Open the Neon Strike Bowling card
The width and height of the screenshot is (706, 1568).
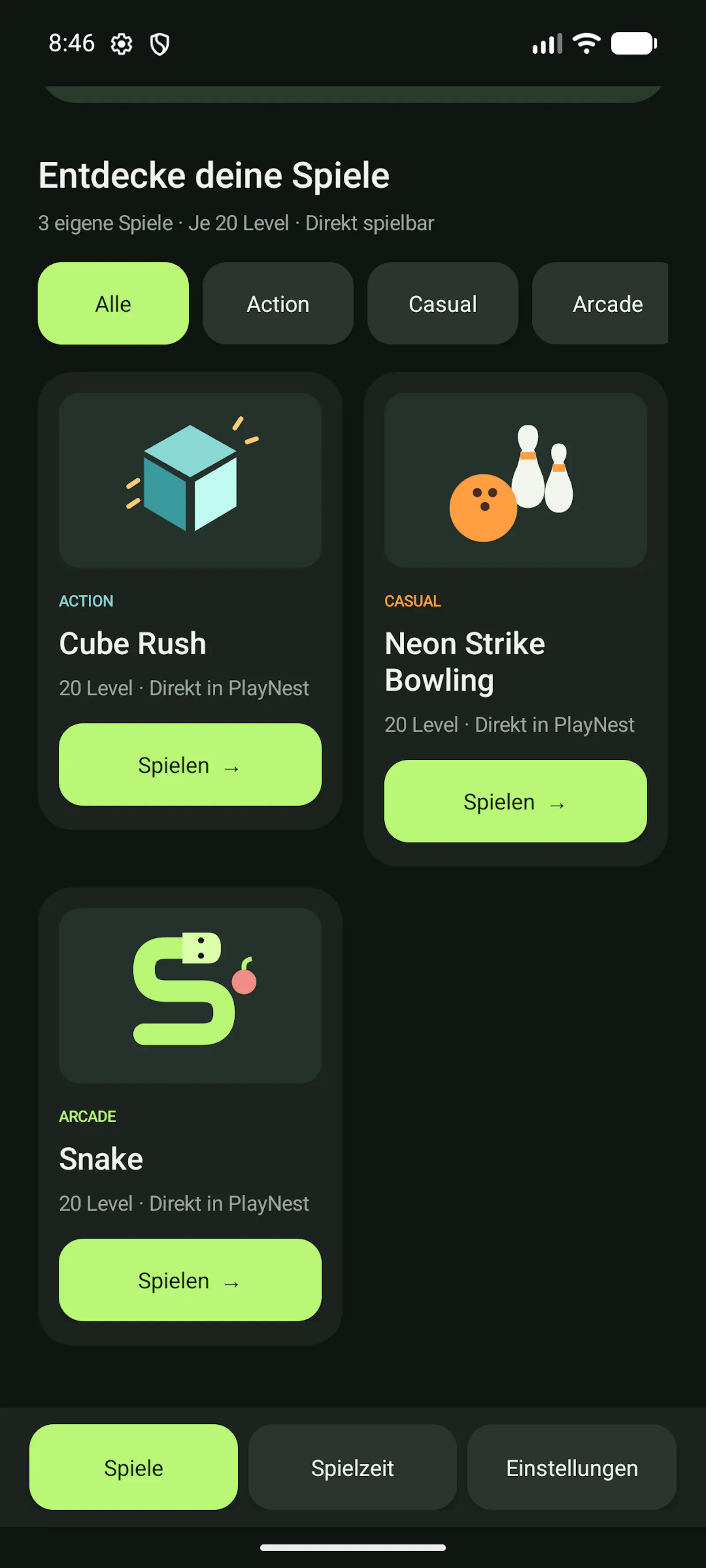[515, 619]
